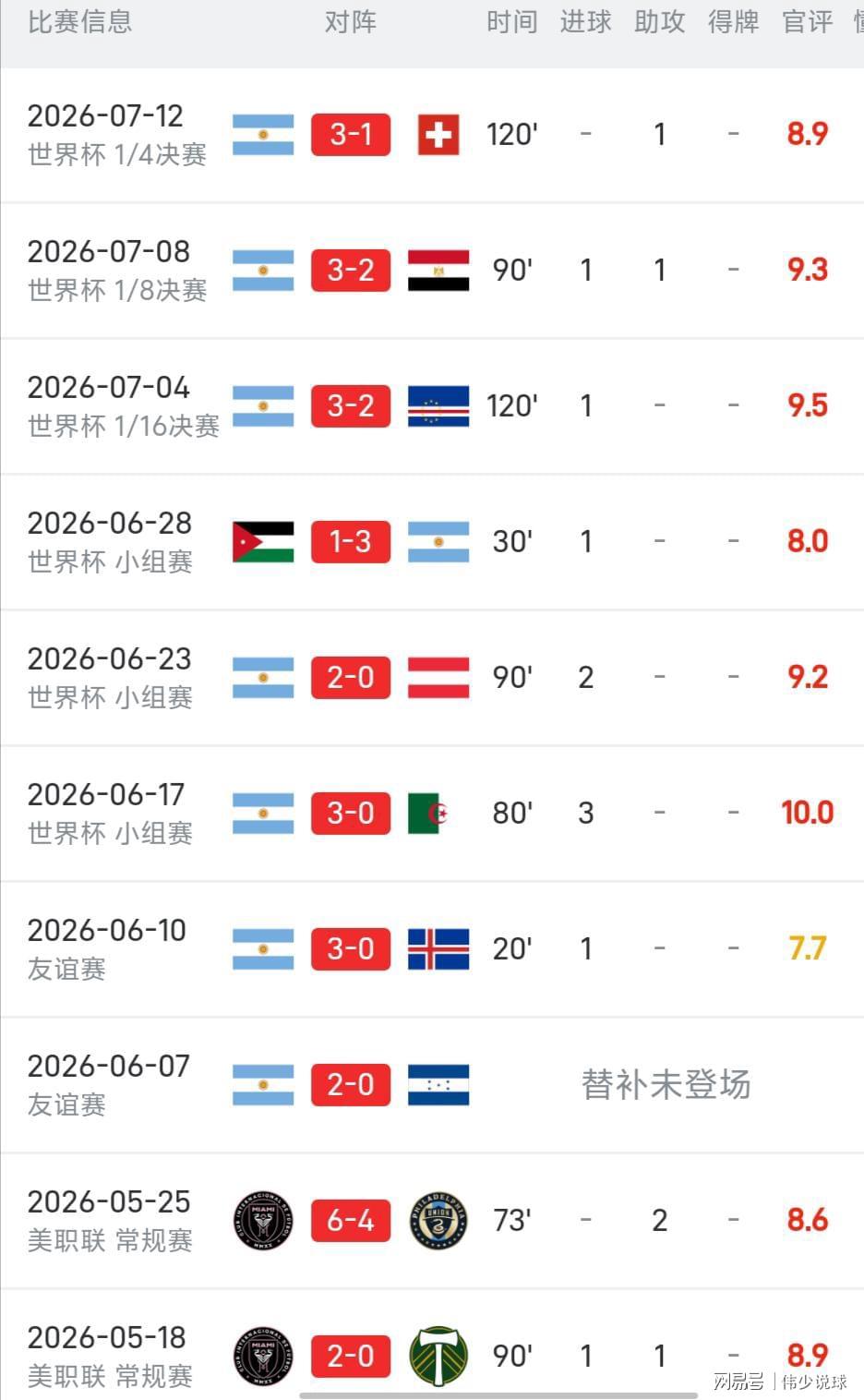Open the 2026-06-07 friendly, unused substitute

click(x=432, y=1085)
